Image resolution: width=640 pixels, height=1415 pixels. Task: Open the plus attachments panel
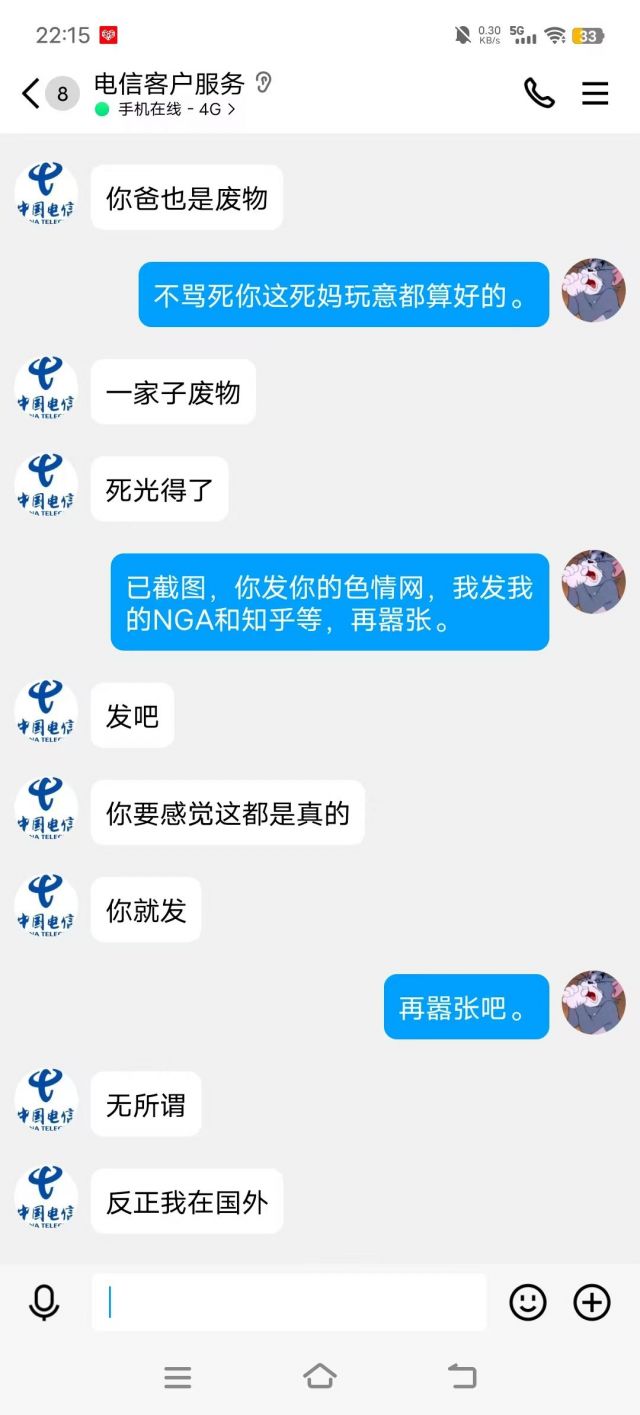point(591,1302)
